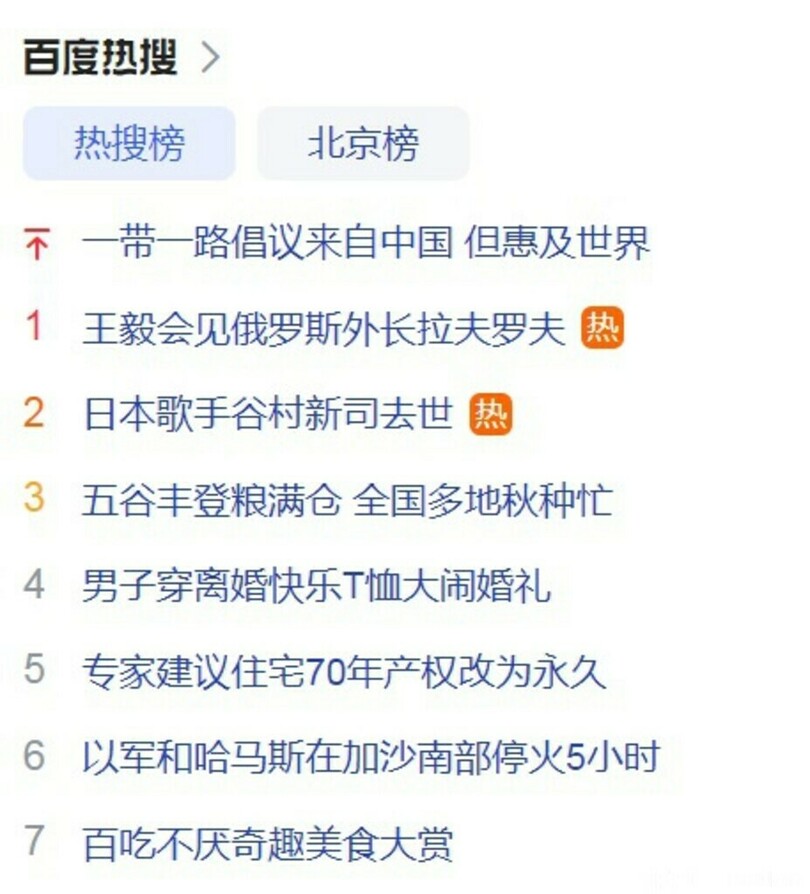Open the 百度热搜 full list chevron

pos(209,58)
